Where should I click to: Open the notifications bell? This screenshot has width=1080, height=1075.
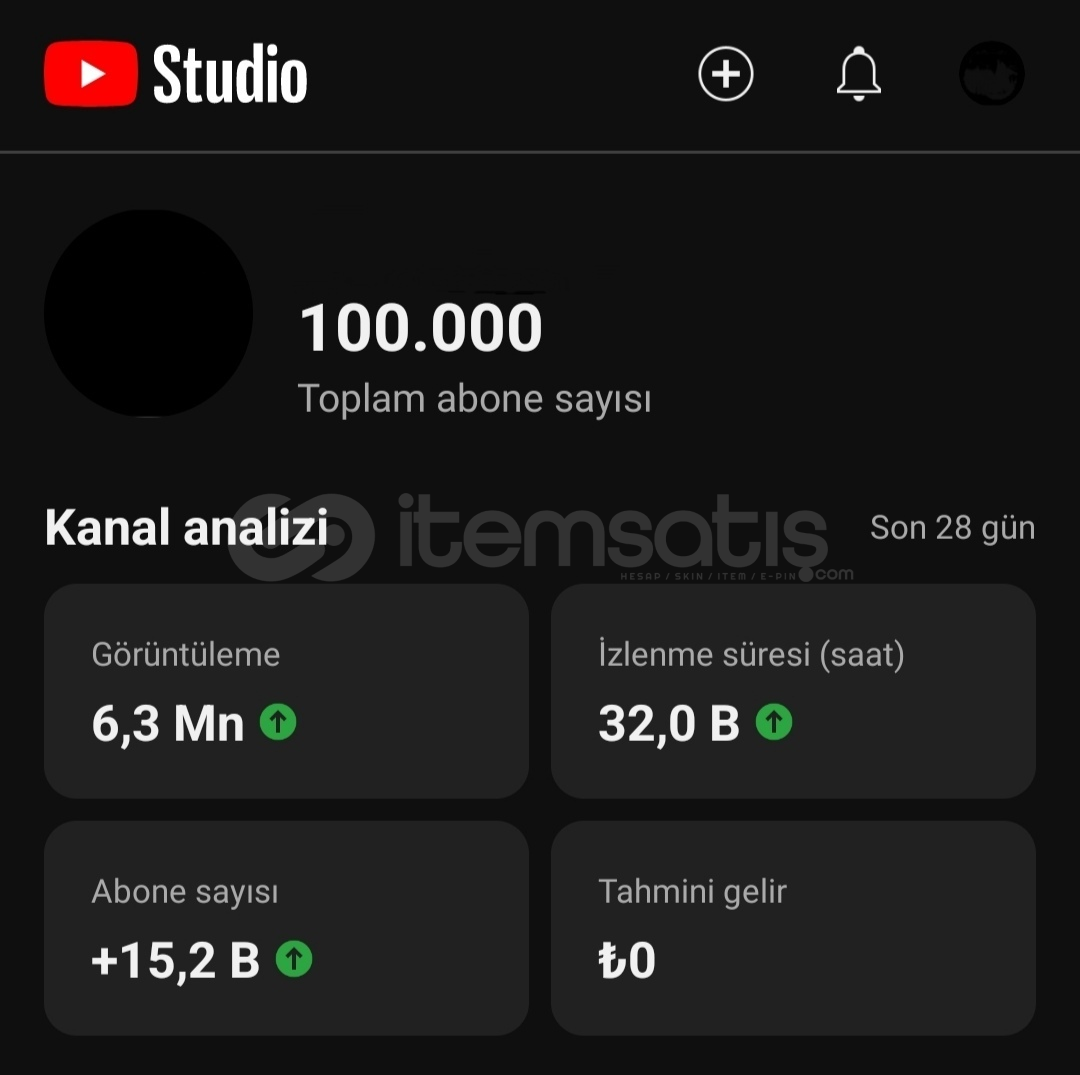pos(858,74)
